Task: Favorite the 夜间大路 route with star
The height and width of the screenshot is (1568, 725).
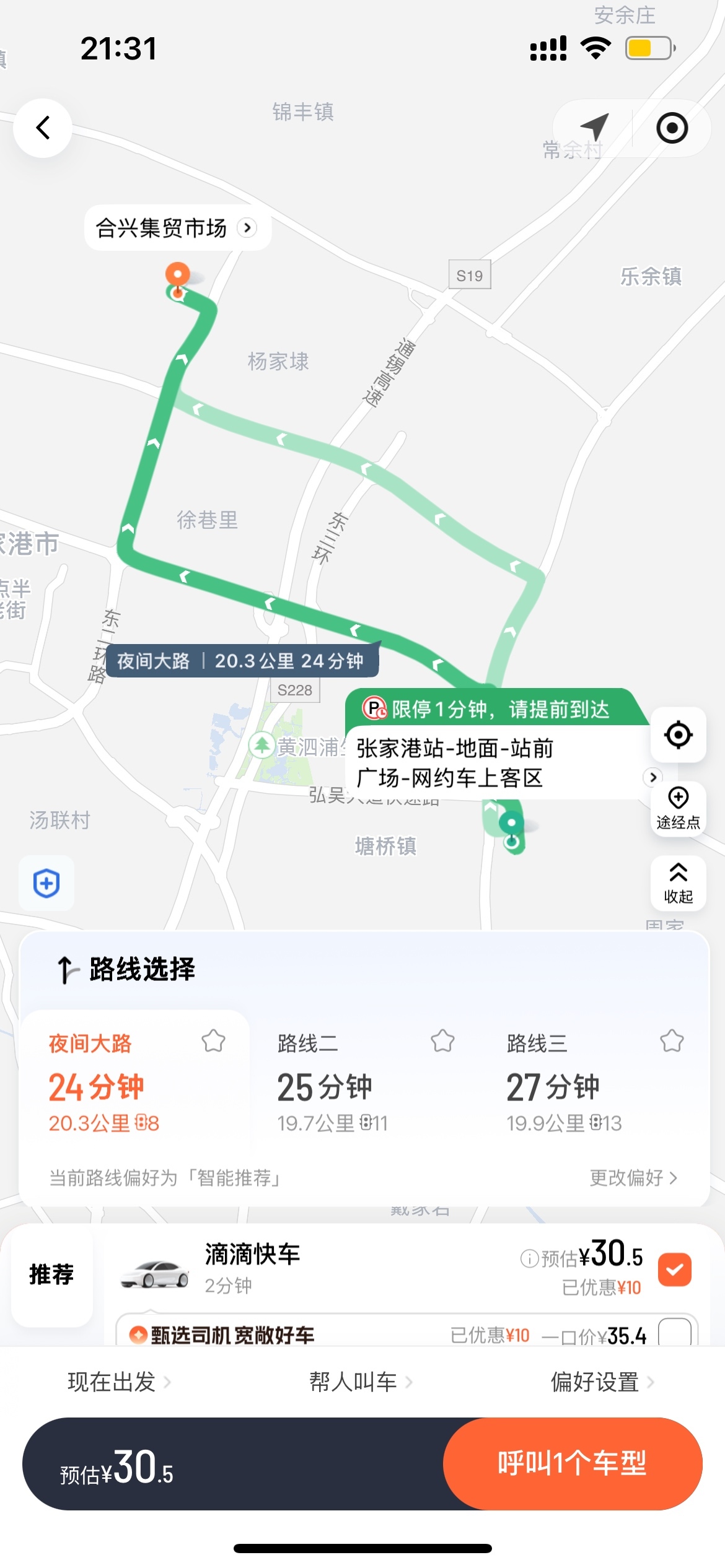Action: [x=214, y=1041]
